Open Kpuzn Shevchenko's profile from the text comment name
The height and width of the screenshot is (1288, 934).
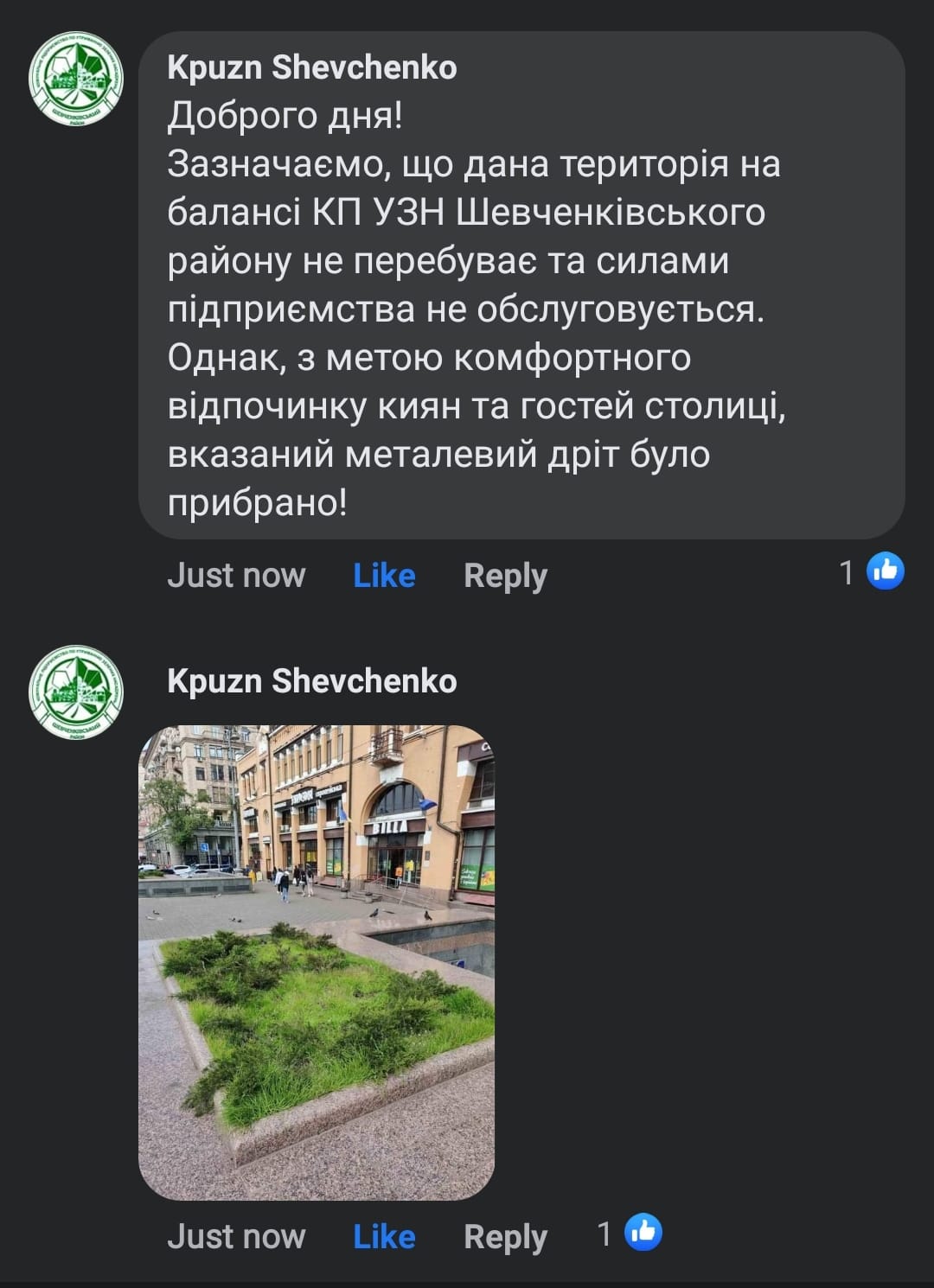[x=311, y=67]
